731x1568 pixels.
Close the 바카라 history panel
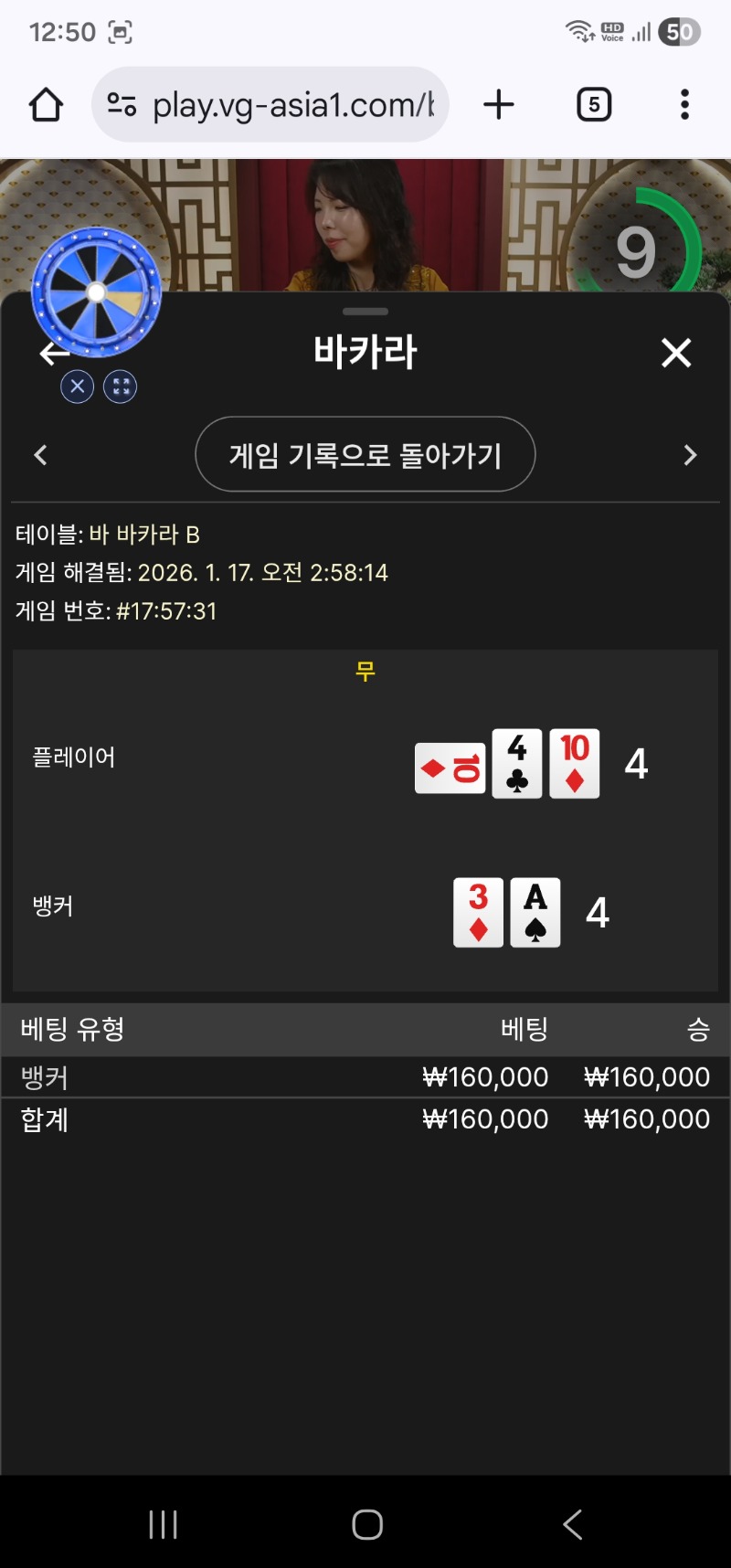(676, 353)
